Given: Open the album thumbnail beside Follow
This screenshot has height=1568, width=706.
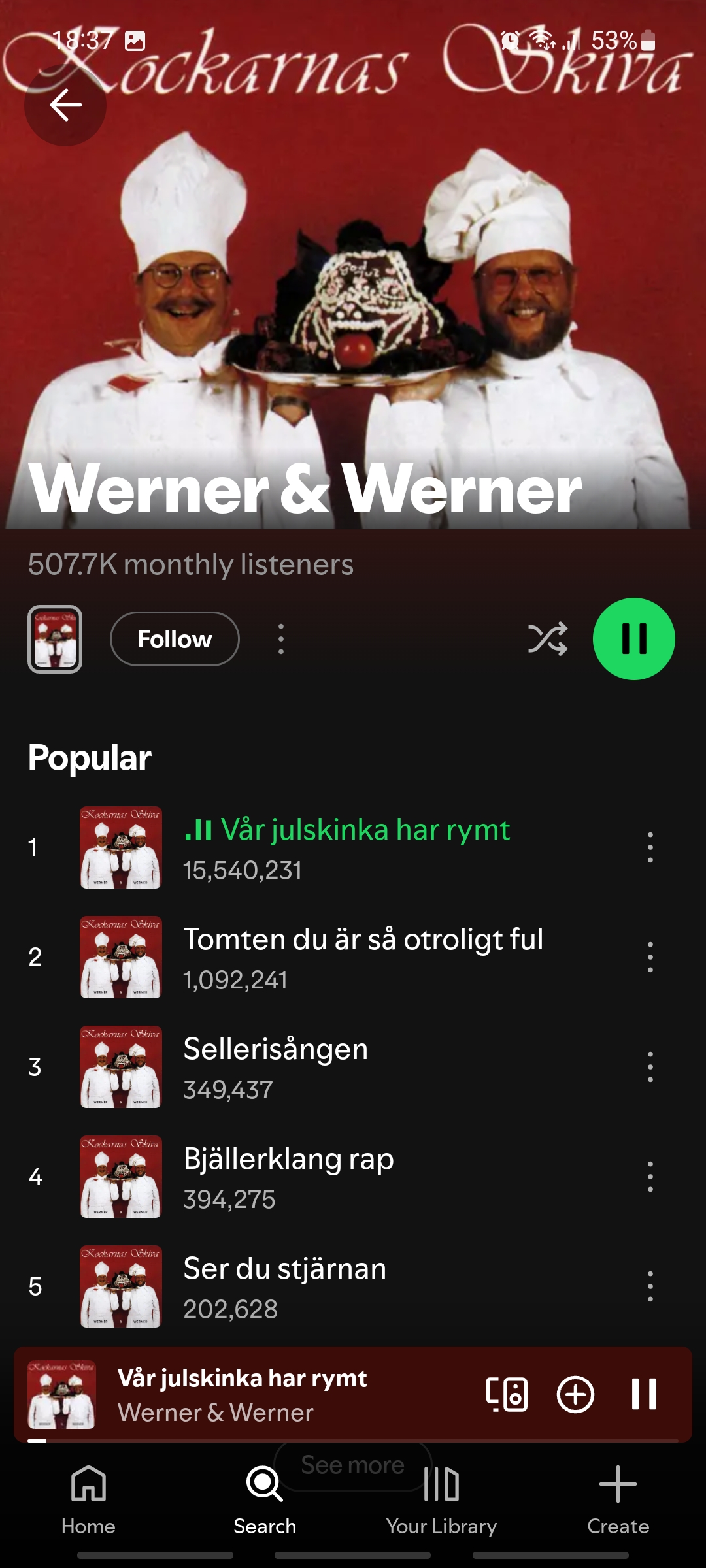Looking at the screenshot, I should coord(55,639).
